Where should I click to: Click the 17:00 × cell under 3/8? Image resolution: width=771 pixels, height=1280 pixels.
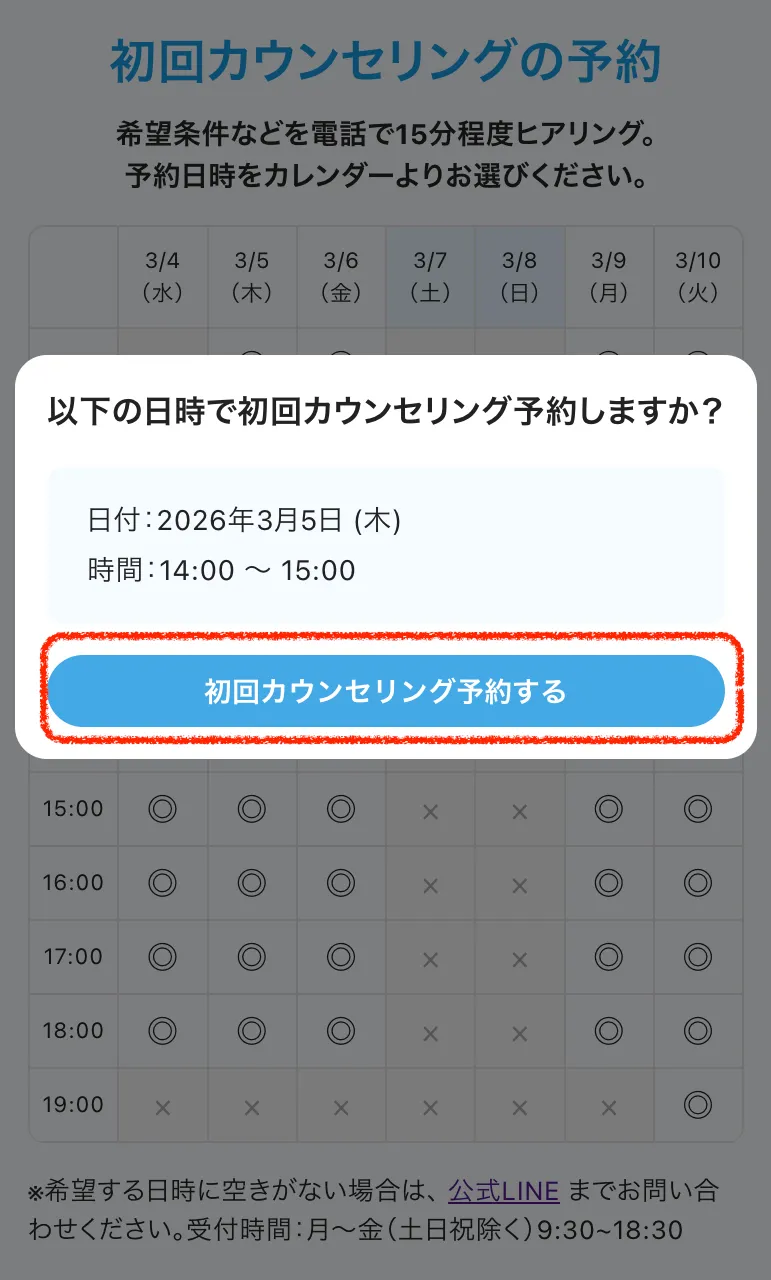(519, 957)
